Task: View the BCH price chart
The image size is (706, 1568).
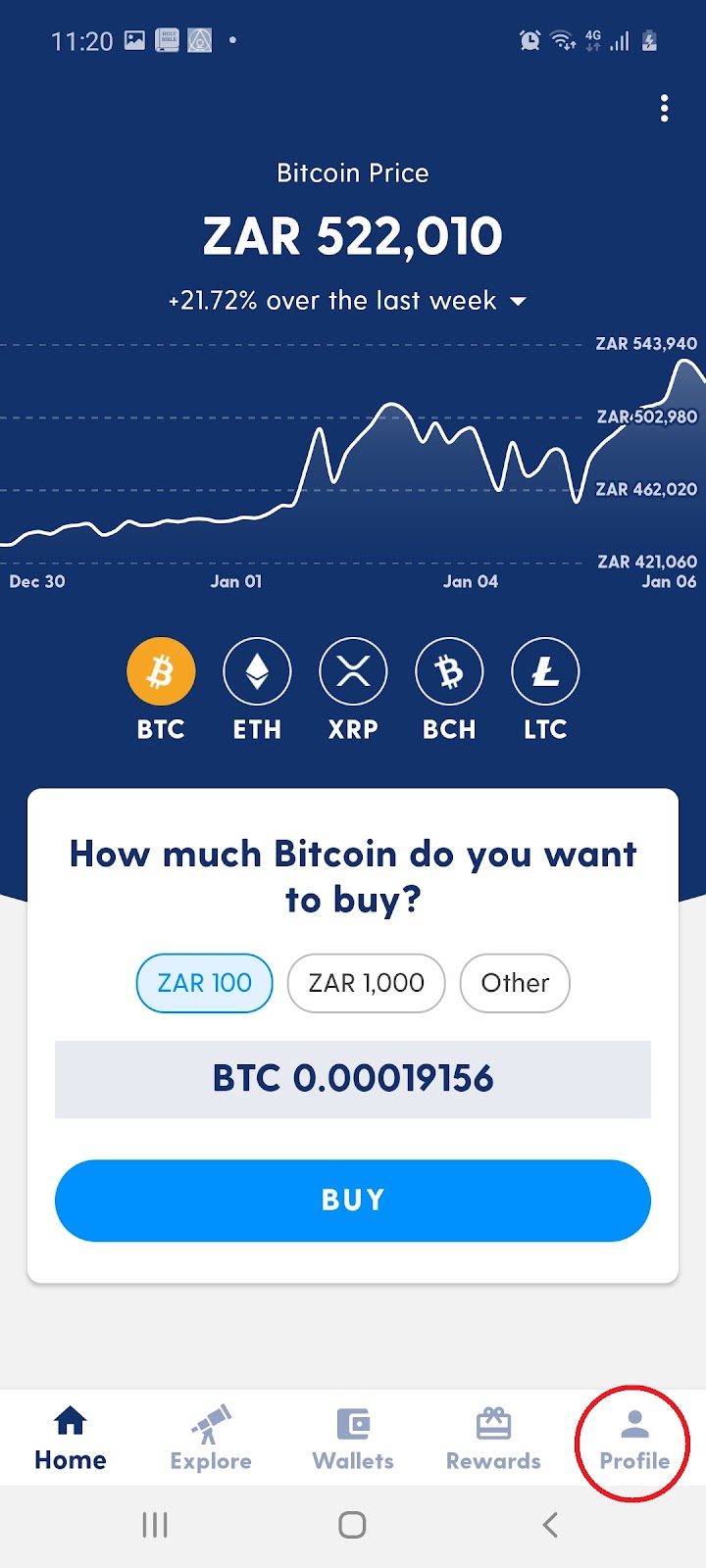Action: click(x=449, y=672)
